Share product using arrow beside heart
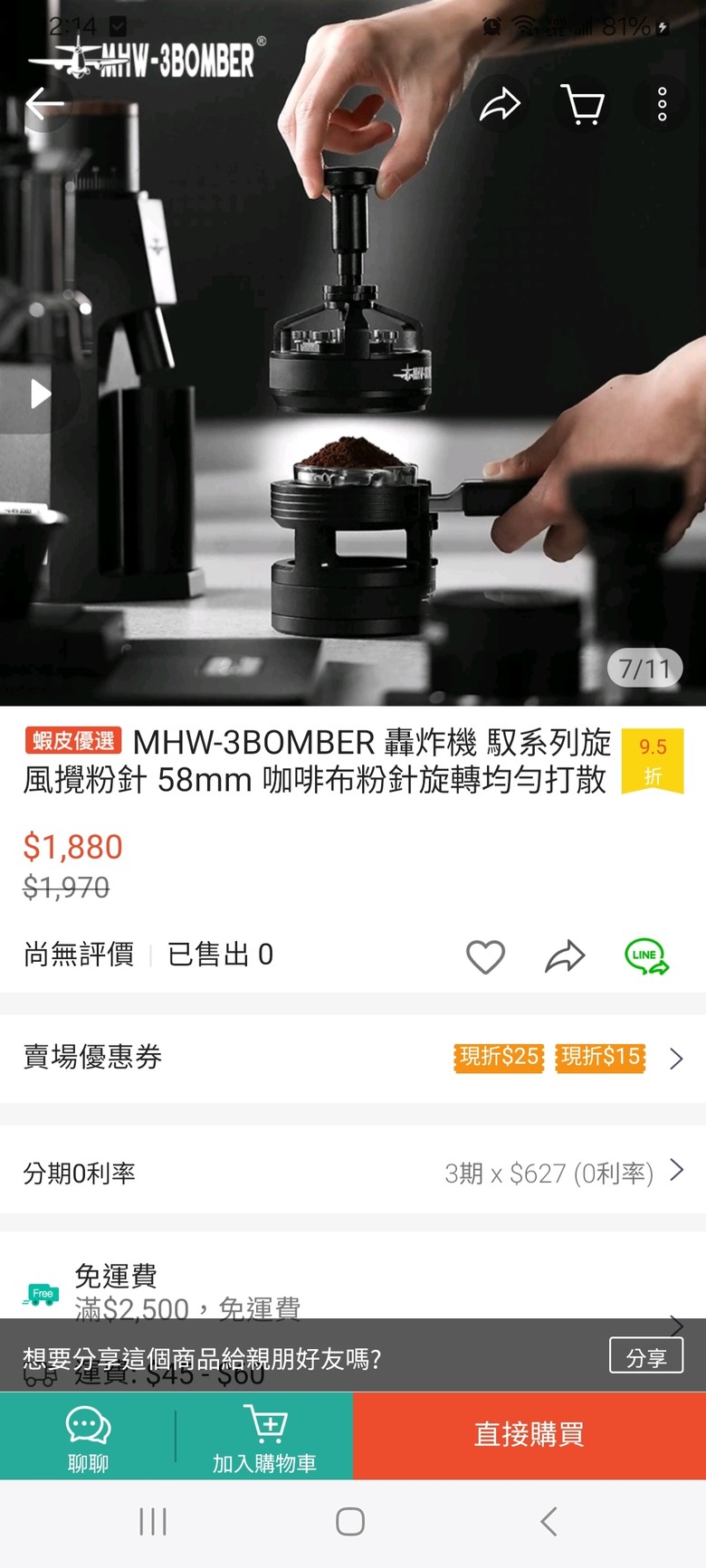This screenshot has width=706, height=1568. pos(565,956)
